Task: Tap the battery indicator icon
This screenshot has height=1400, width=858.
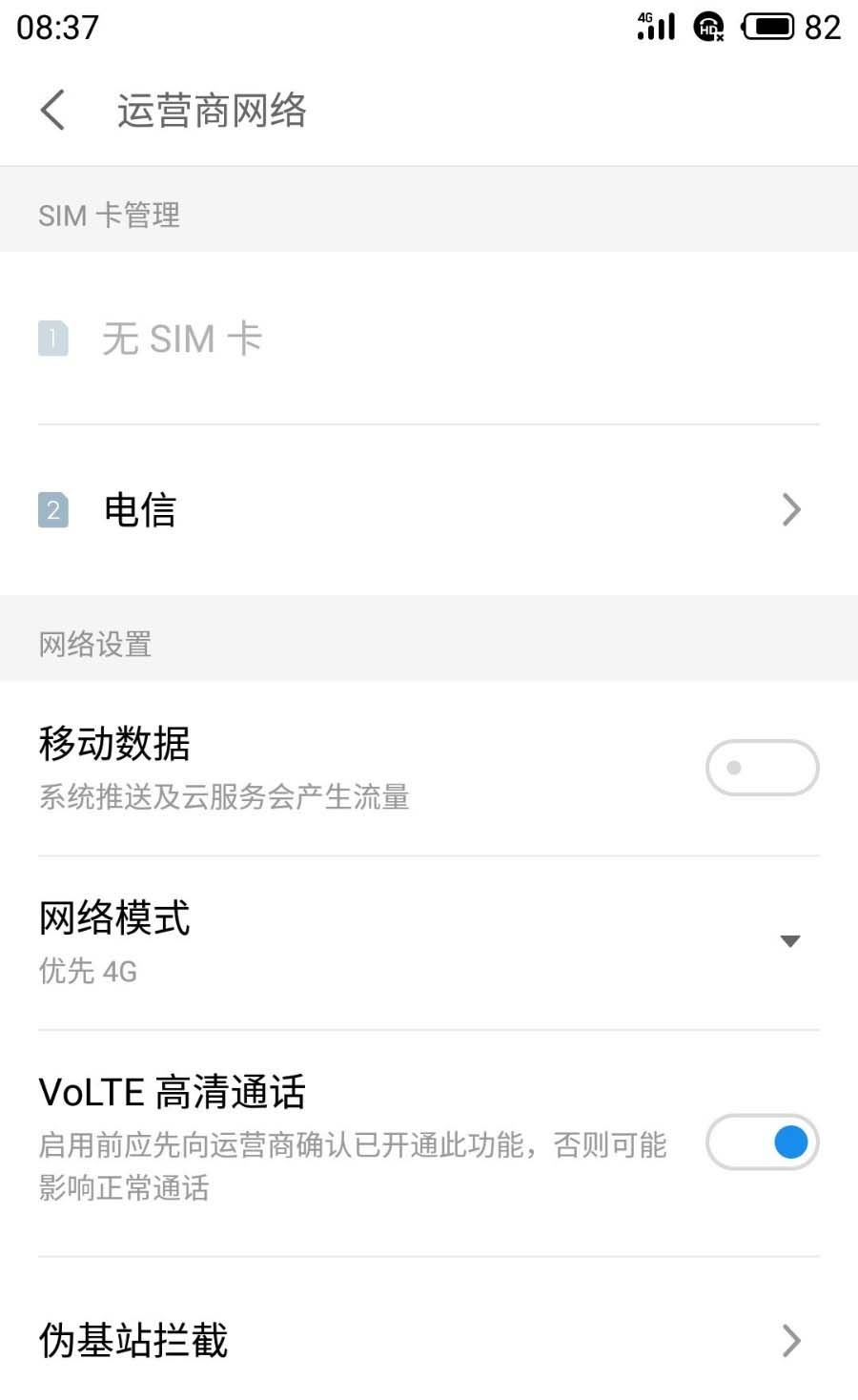Action: [768, 26]
